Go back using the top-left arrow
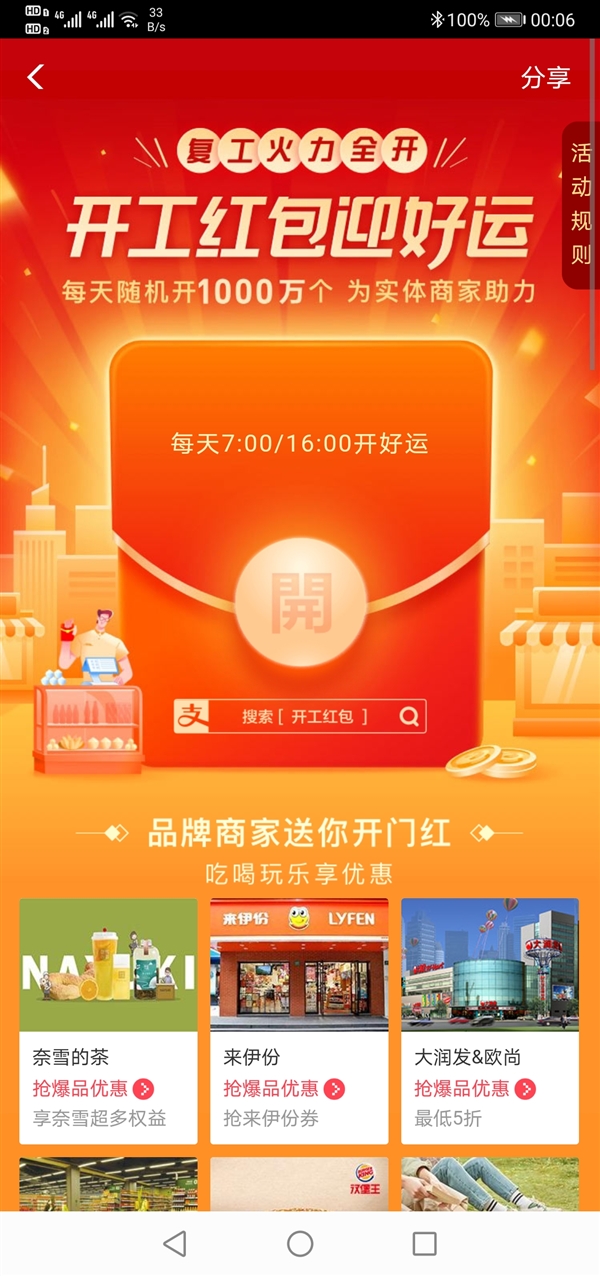600x1276 pixels. [36, 77]
